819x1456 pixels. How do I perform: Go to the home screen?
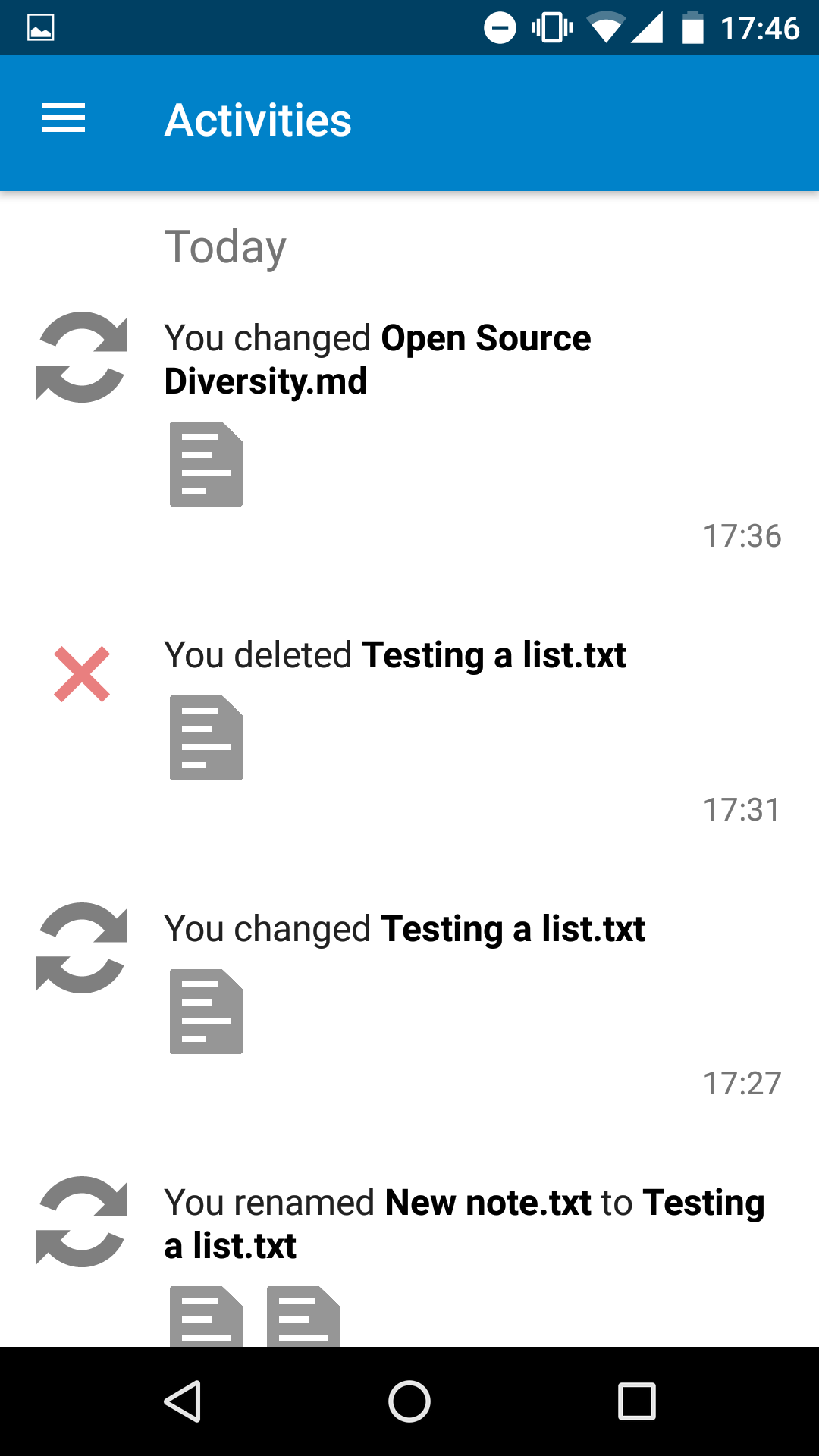tap(409, 1401)
